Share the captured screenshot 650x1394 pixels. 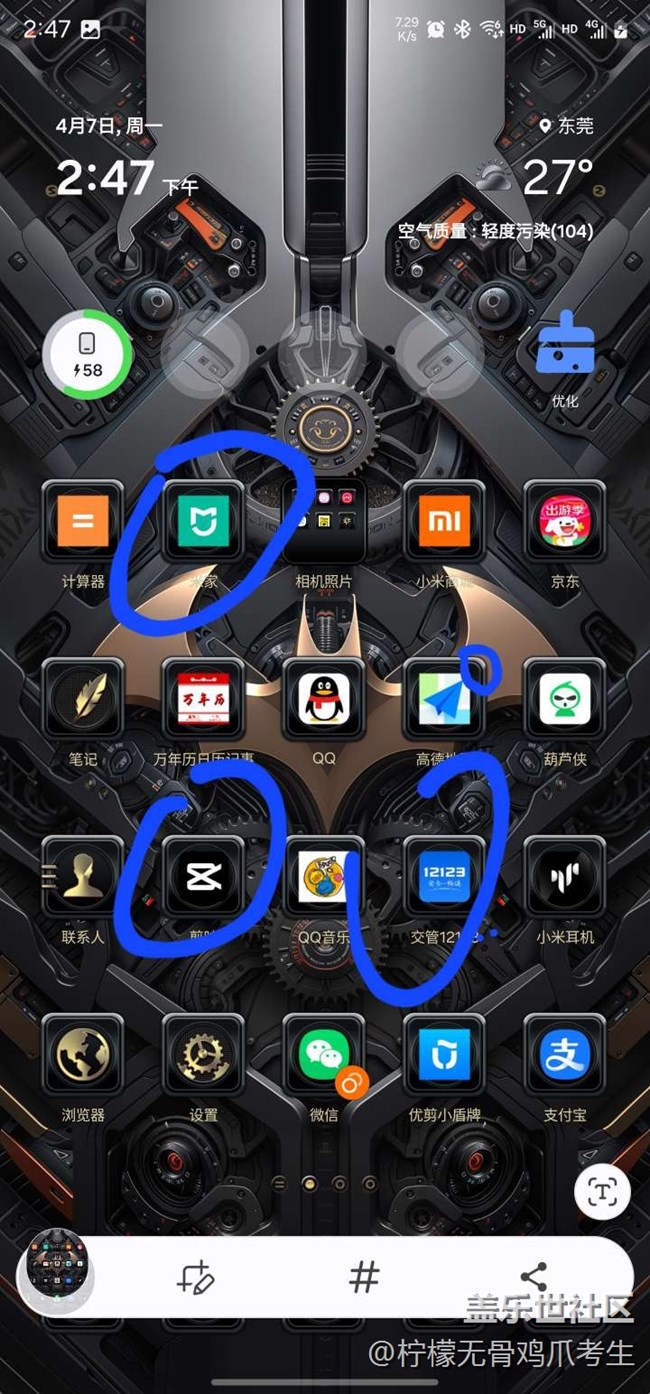coord(534,1277)
